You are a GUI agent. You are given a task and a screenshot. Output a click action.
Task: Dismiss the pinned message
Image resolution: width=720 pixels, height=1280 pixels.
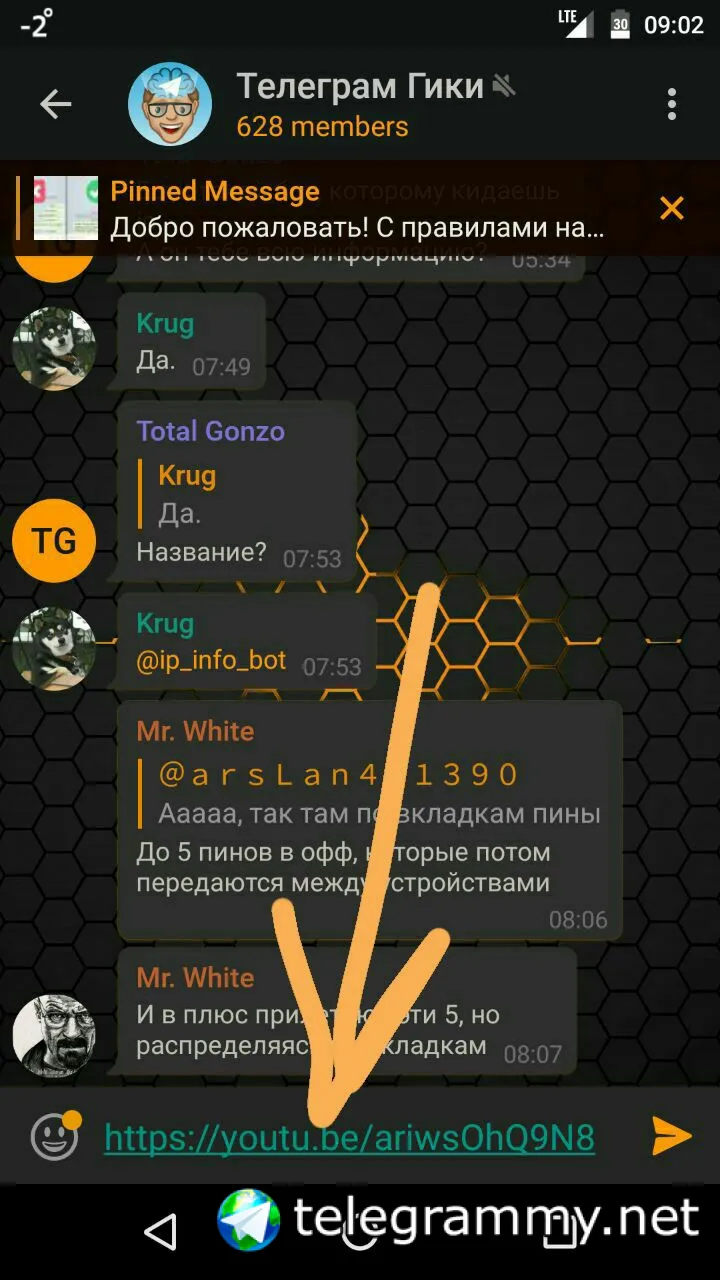(671, 208)
